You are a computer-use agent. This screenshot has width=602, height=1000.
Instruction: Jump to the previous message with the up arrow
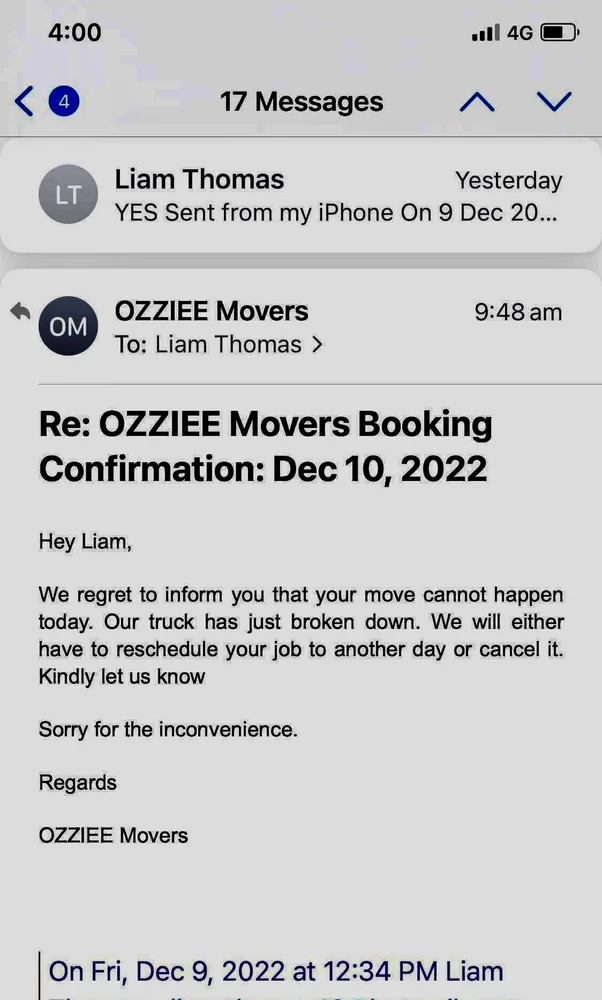pyautogui.click(x=477, y=101)
